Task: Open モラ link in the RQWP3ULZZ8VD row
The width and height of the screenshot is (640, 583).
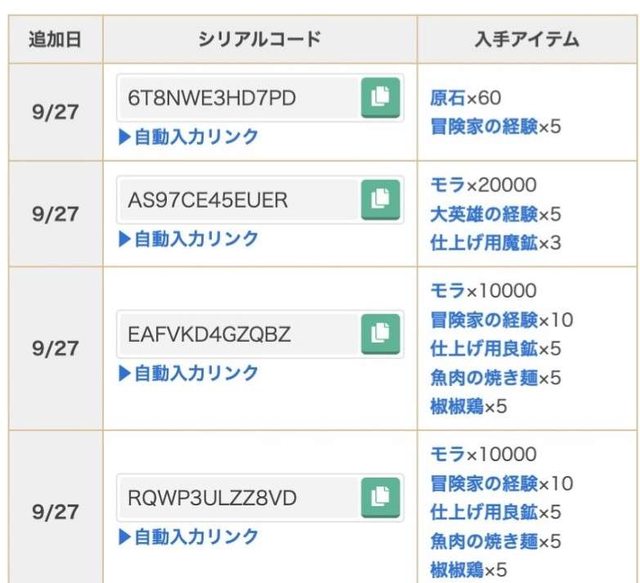Action: [x=447, y=454]
